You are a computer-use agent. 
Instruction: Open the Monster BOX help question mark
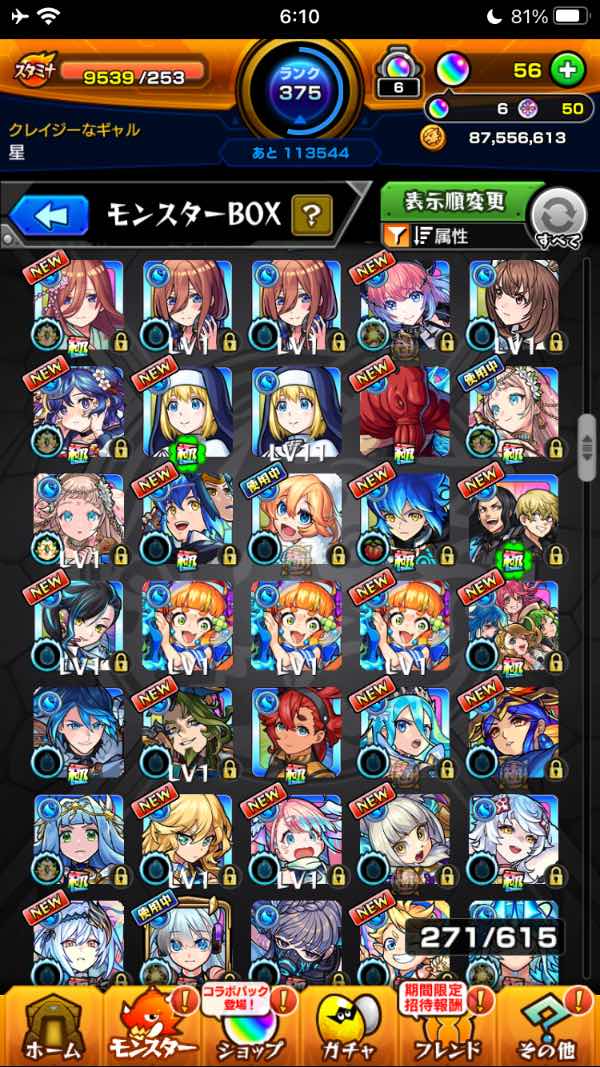click(312, 215)
